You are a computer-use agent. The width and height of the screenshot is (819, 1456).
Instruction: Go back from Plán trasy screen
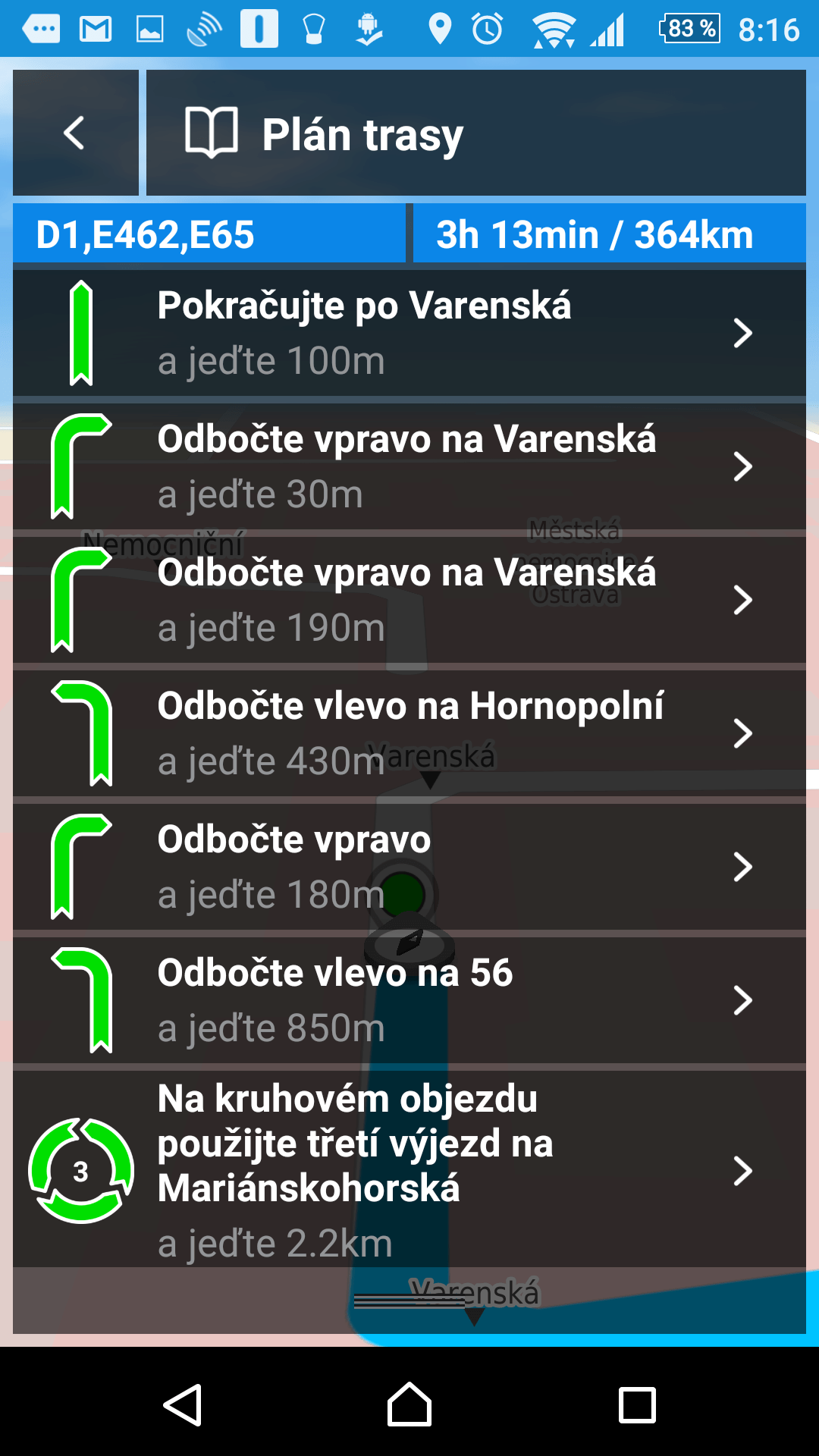click(x=76, y=133)
